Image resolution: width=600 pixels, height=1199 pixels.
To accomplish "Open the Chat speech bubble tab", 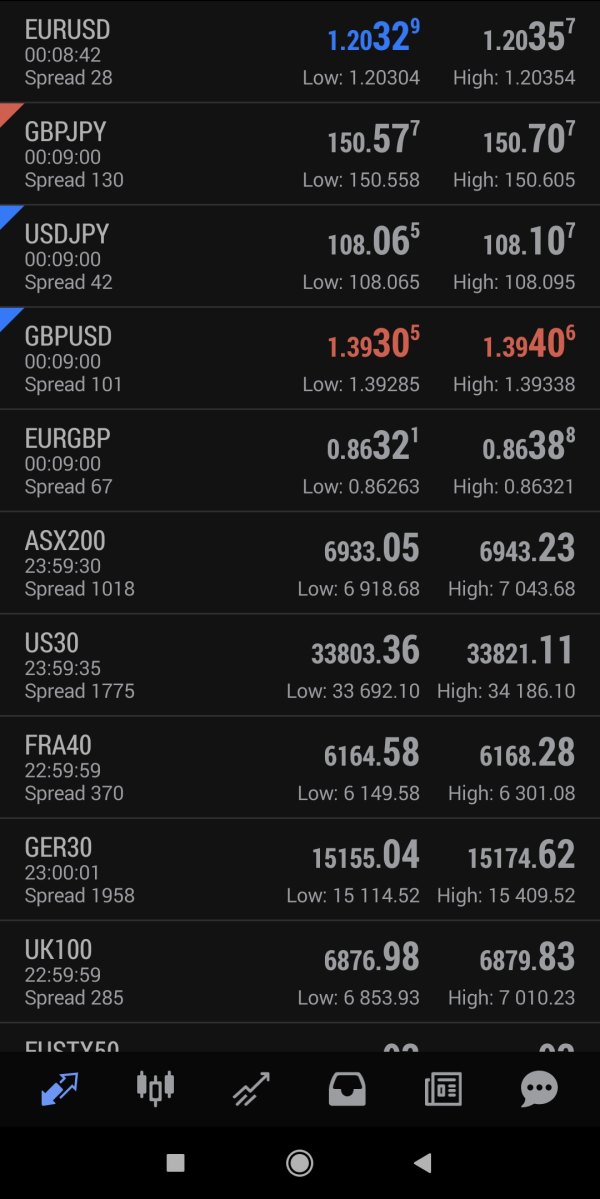I will (540, 1089).
